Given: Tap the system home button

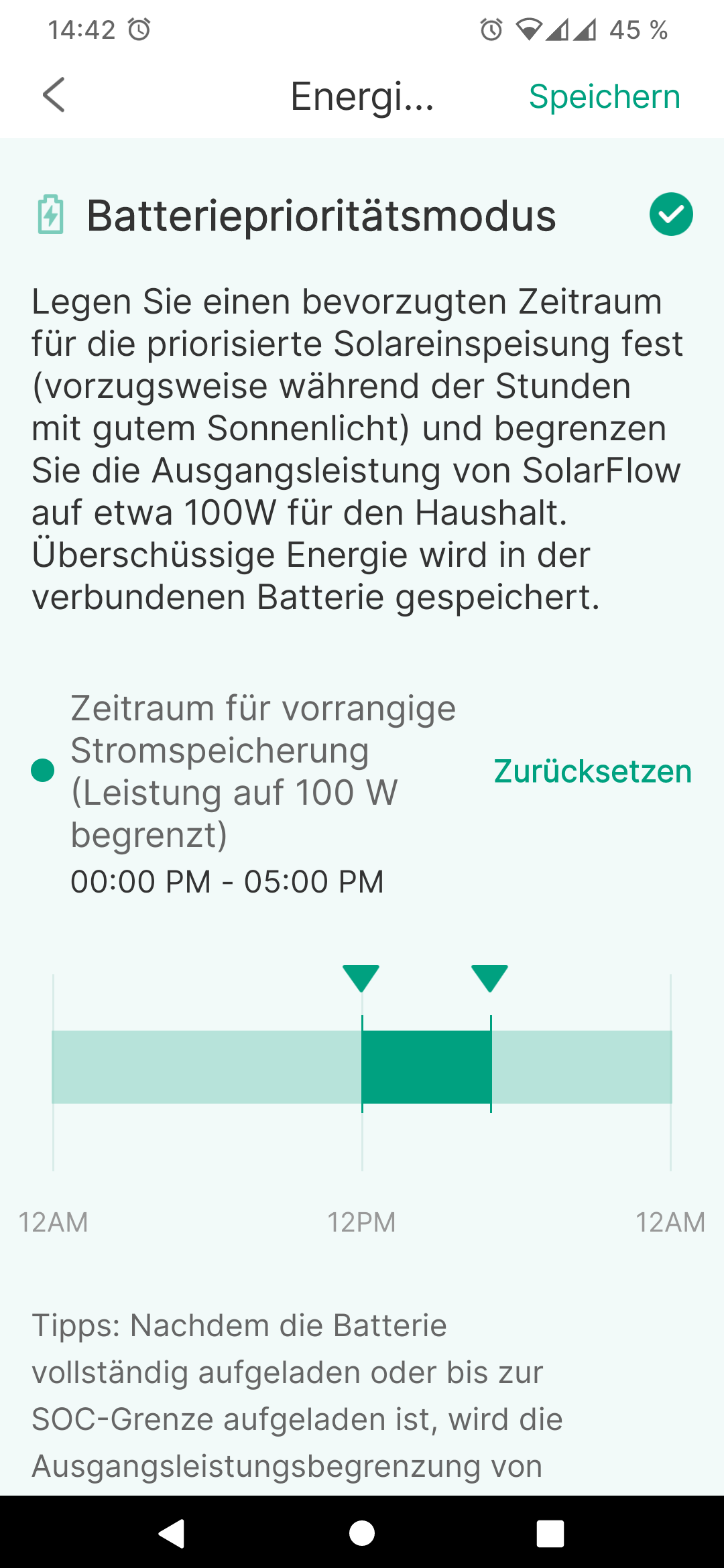Looking at the screenshot, I should point(362,1533).
